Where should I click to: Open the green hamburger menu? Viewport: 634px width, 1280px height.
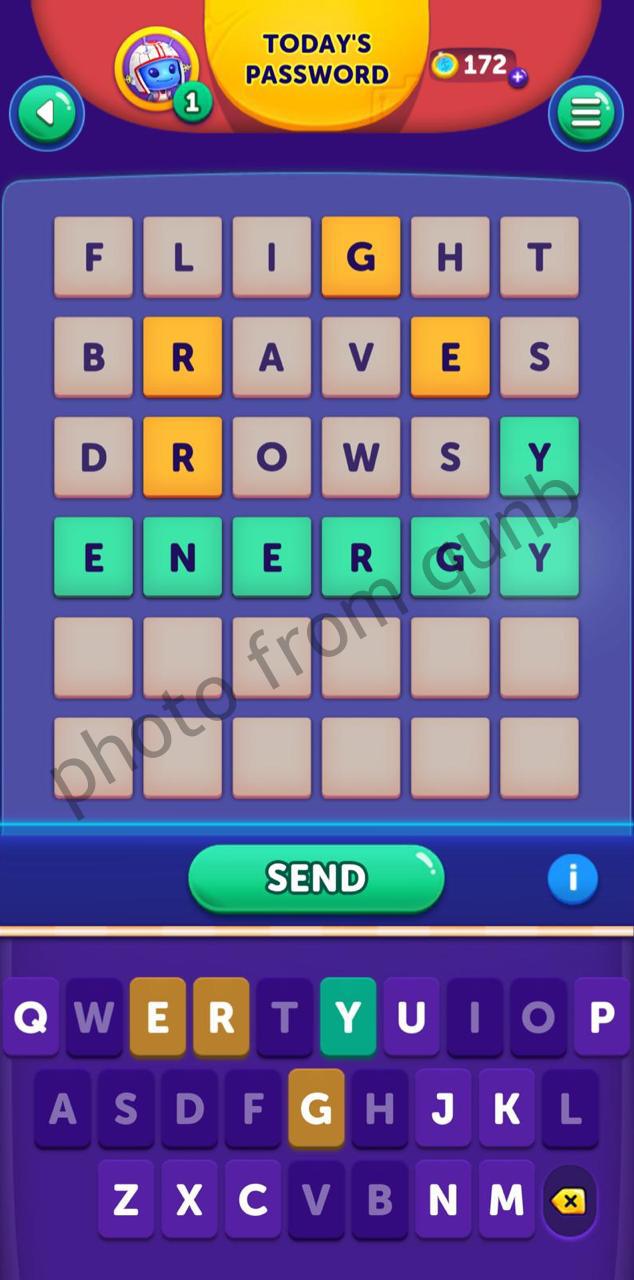pos(586,113)
